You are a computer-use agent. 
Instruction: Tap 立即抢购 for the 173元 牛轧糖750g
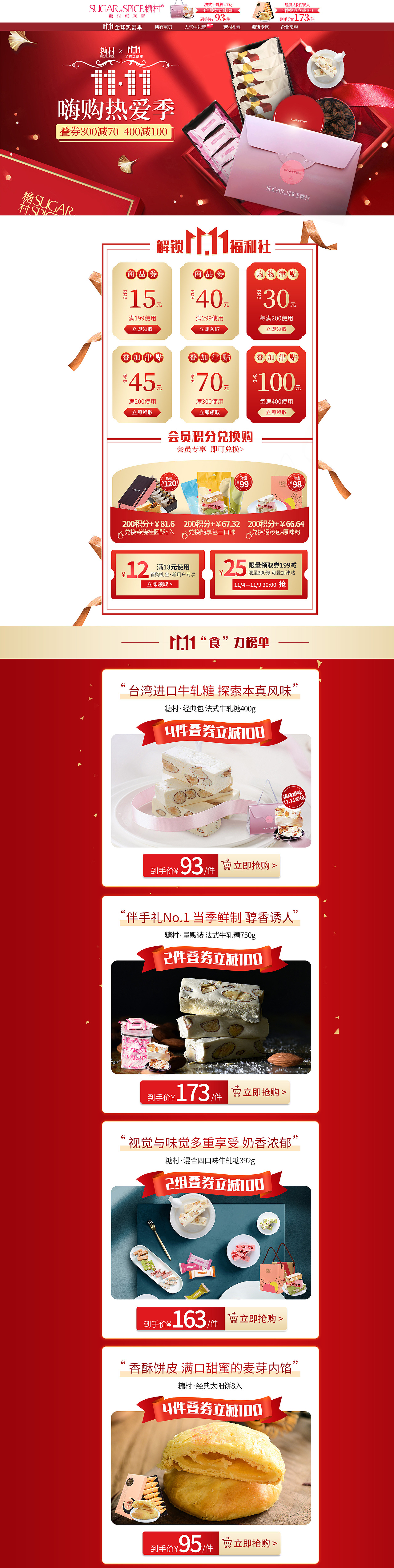pyautogui.click(x=259, y=1093)
